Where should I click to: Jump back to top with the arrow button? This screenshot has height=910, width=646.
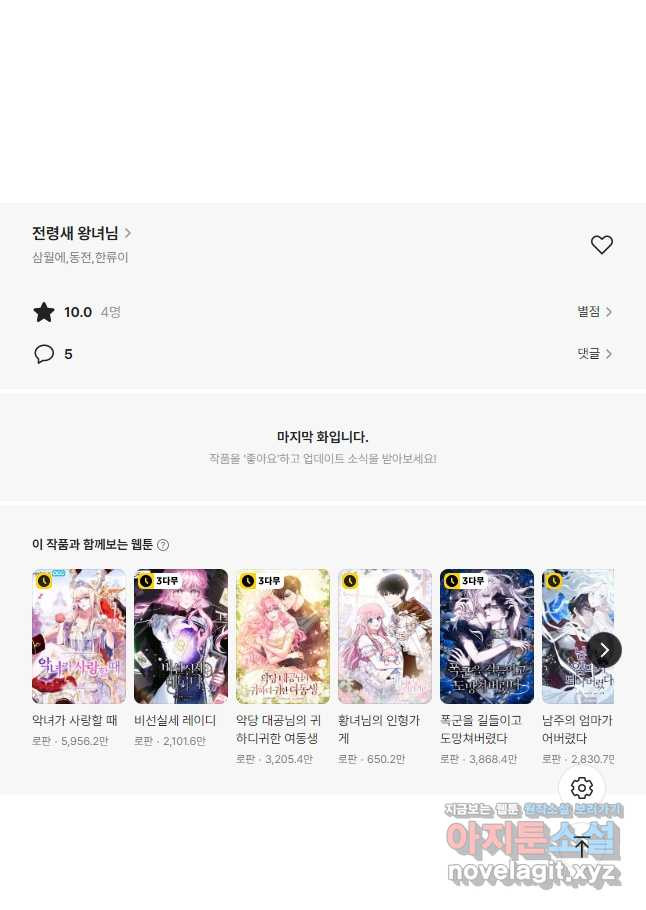tap(582, 847)
